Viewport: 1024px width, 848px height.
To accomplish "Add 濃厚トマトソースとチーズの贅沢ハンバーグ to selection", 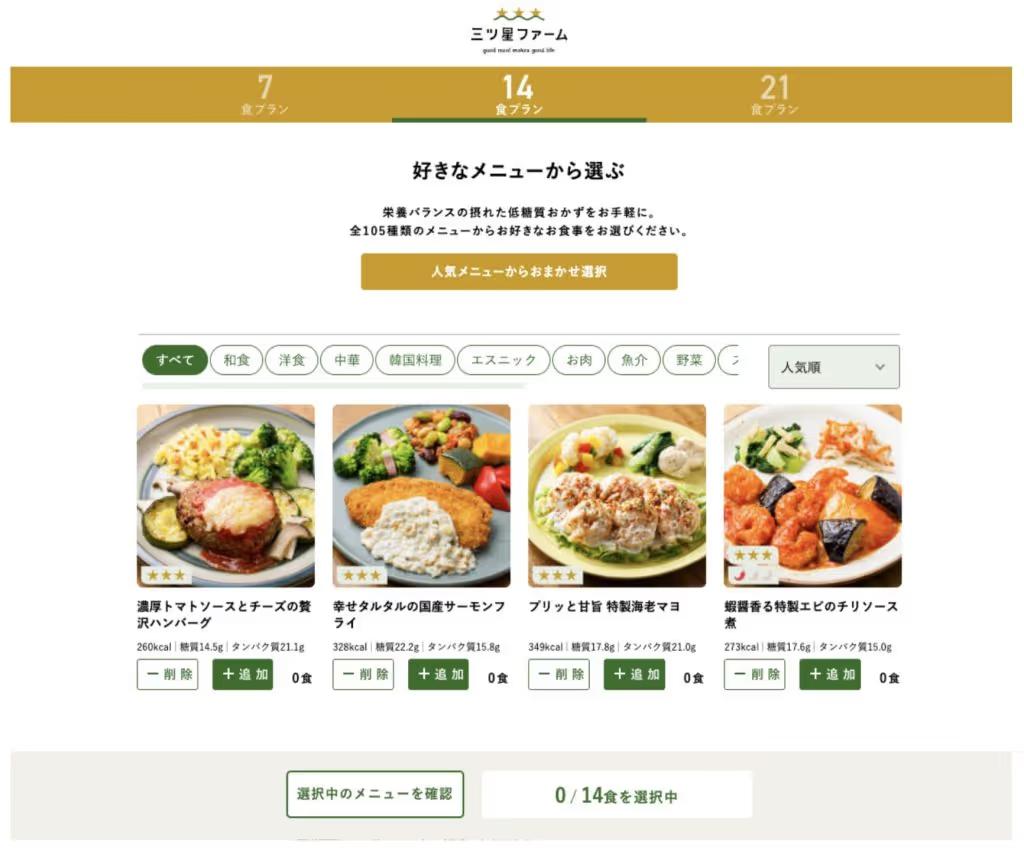I will tap(243, 675).
